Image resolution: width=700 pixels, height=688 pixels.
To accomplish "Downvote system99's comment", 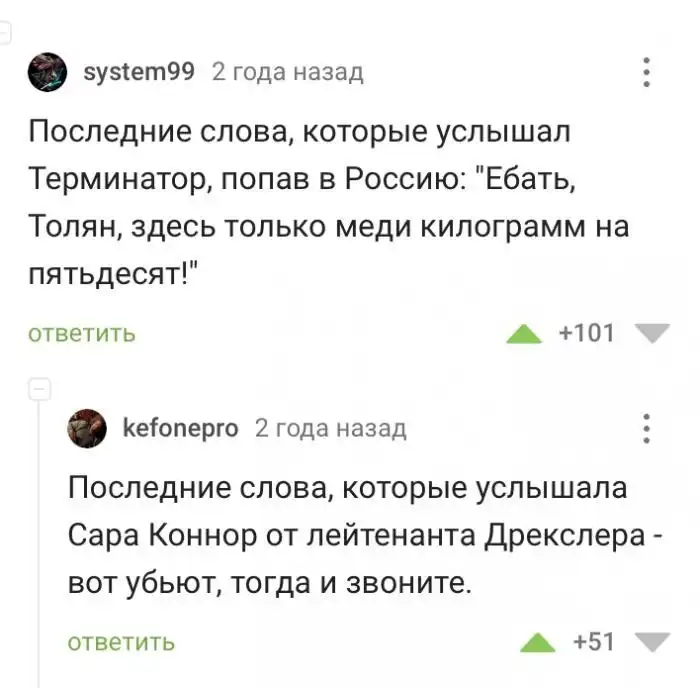I will point(654,333).
